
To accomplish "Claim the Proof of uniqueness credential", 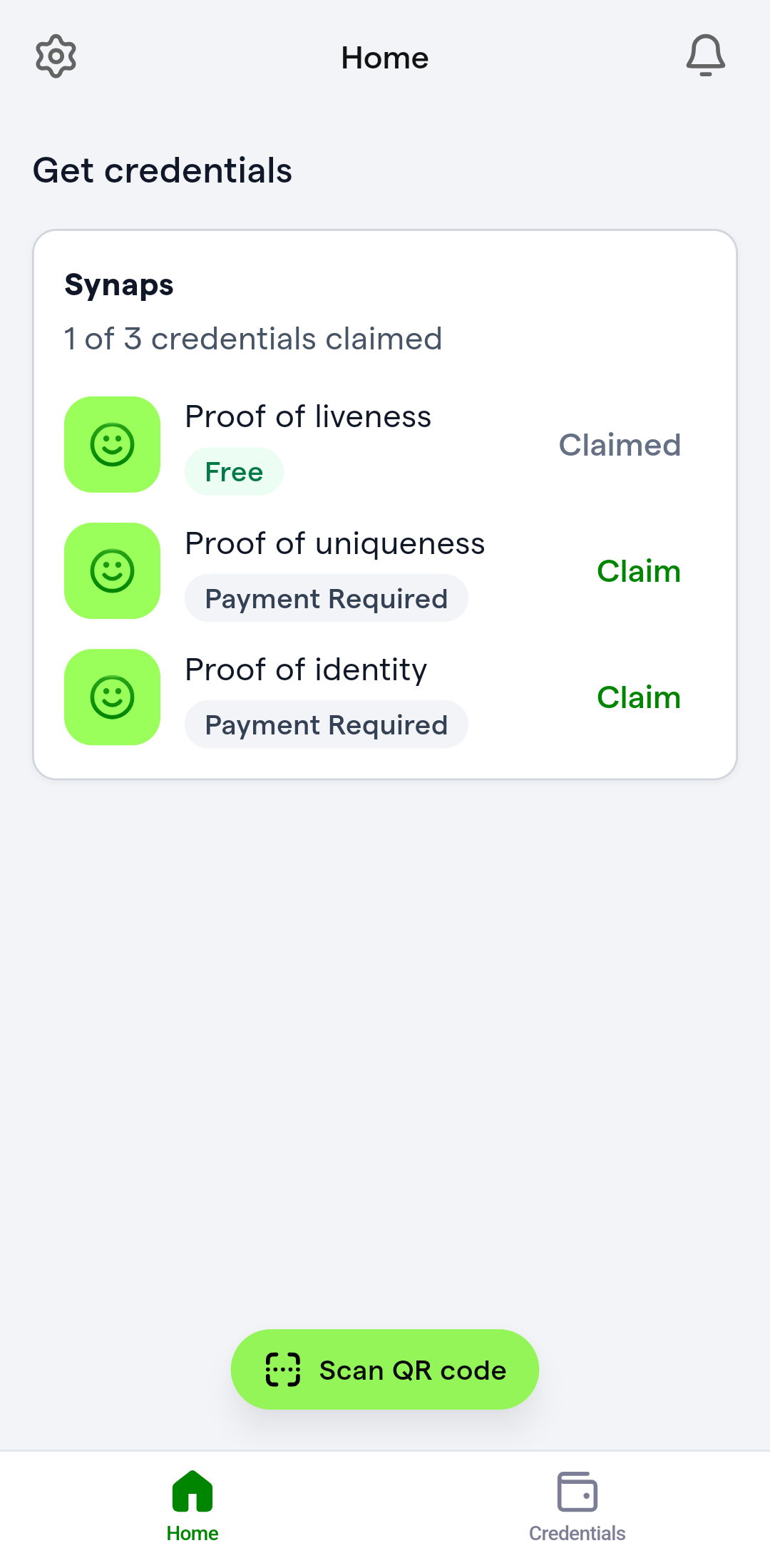I will coord(638,571).
